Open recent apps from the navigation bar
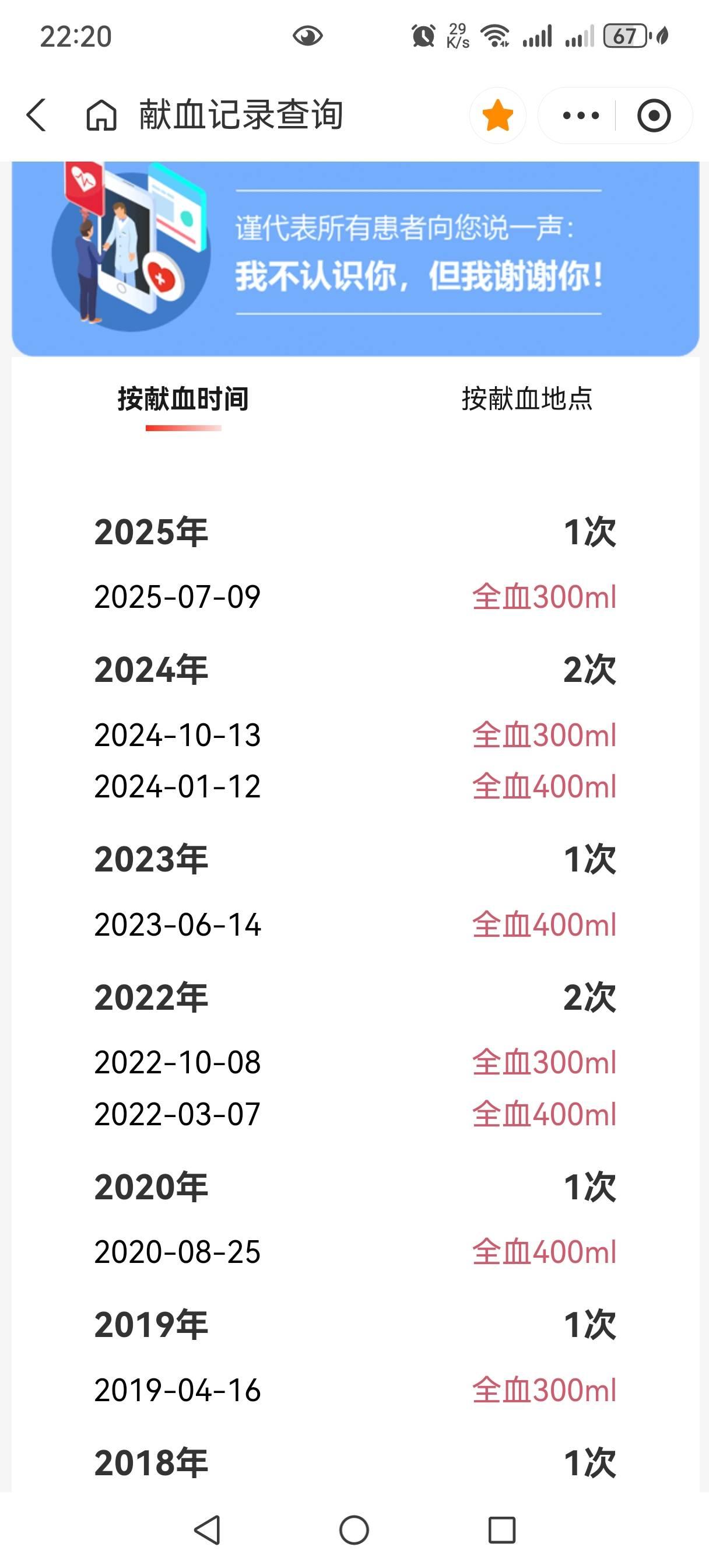The image size is (709, 1568). coord(501,1529)
